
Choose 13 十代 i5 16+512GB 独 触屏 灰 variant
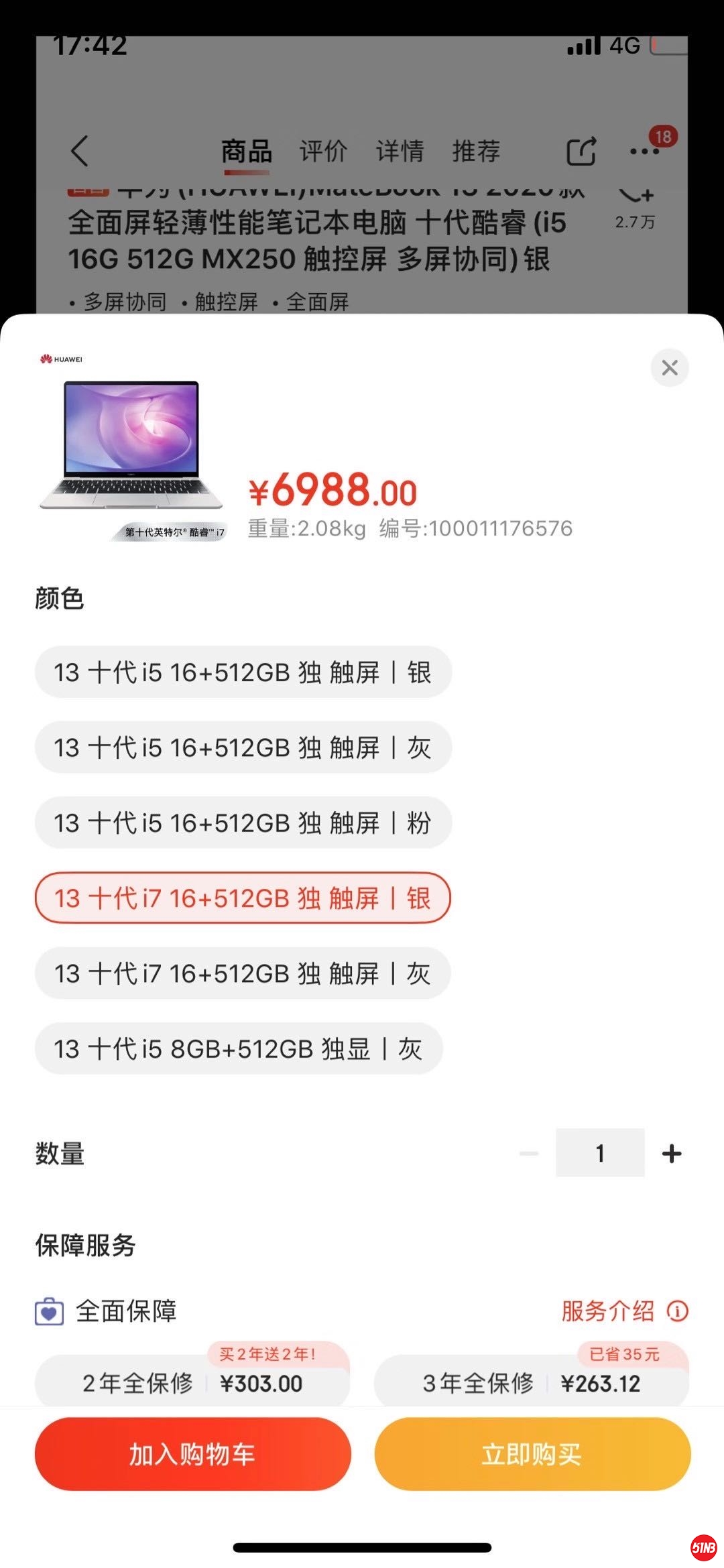click(243, 747)
